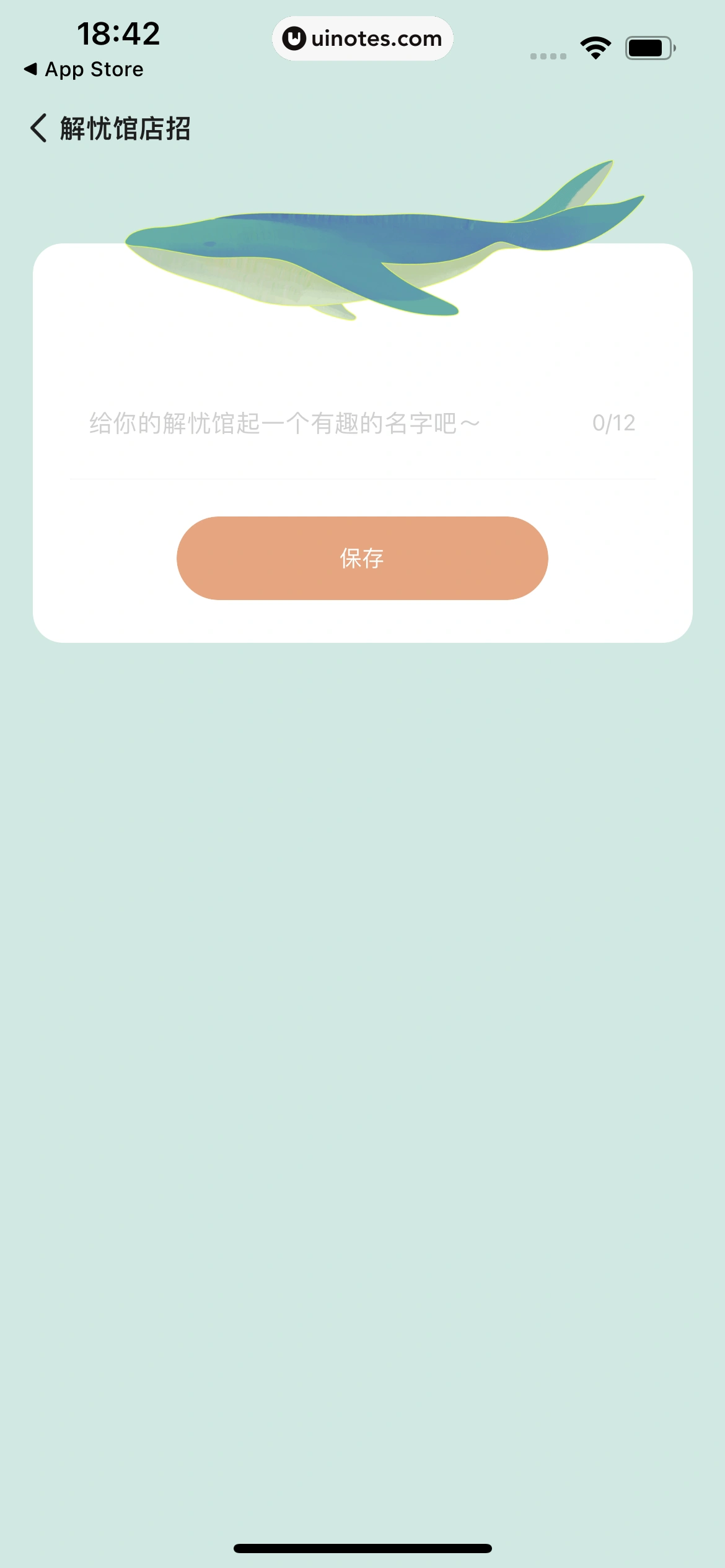This screenshot has width=725, height=1568.
Task: Tap the battery indicator
Action: [x=649, y=46]
